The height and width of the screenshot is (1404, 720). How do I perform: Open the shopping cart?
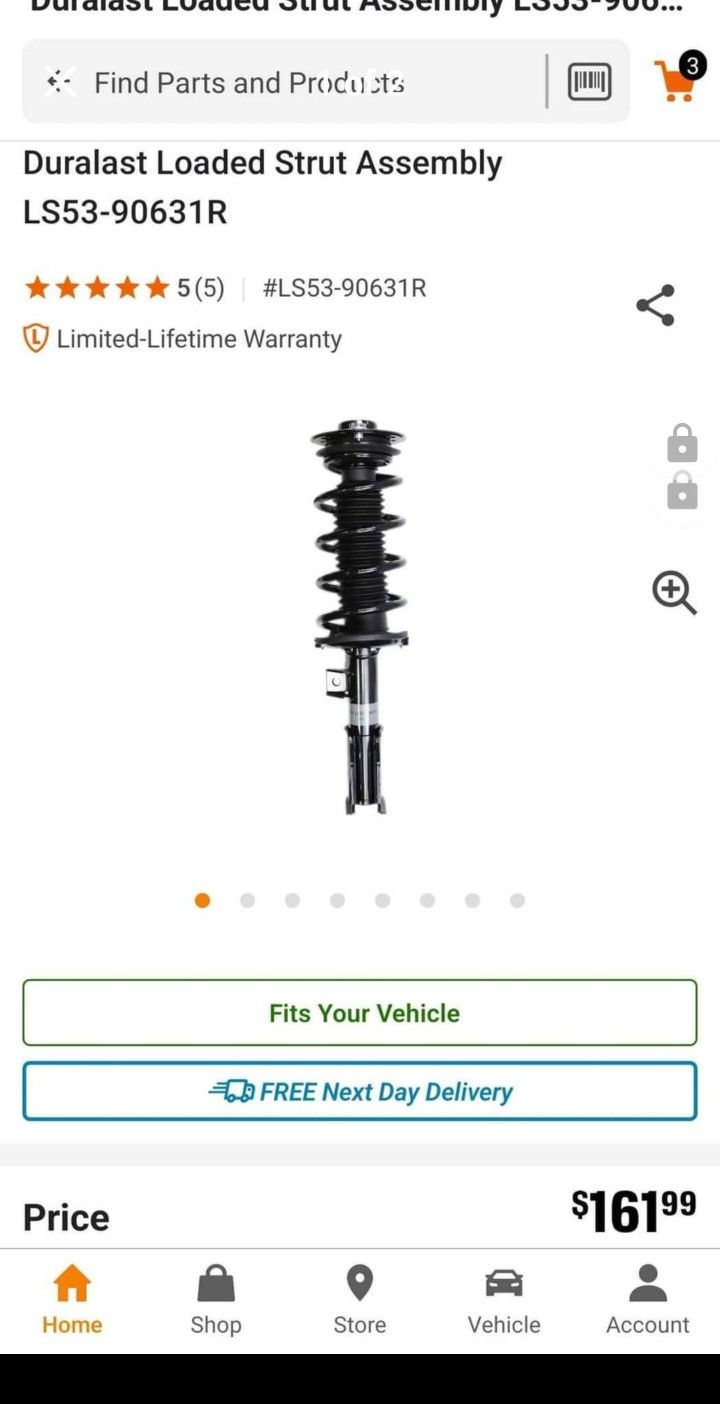click(x=677, y=80)
